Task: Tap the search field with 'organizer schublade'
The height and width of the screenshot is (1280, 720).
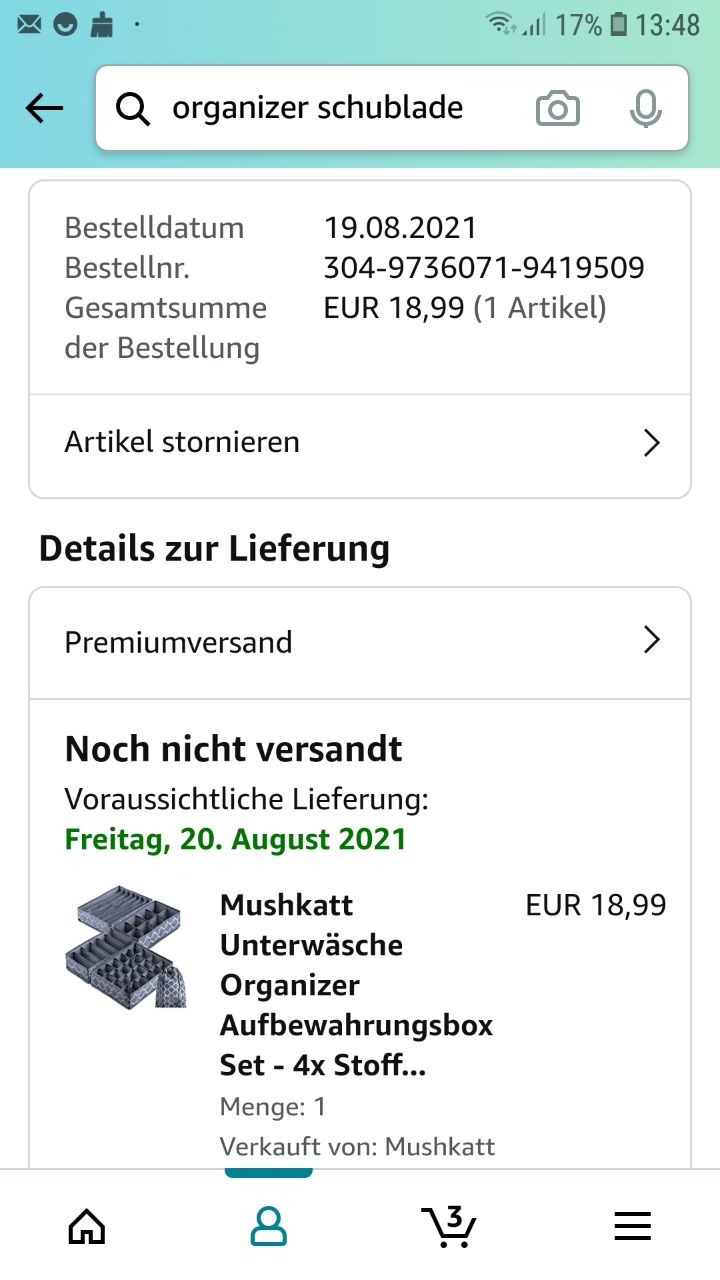Action: (318, 108)
